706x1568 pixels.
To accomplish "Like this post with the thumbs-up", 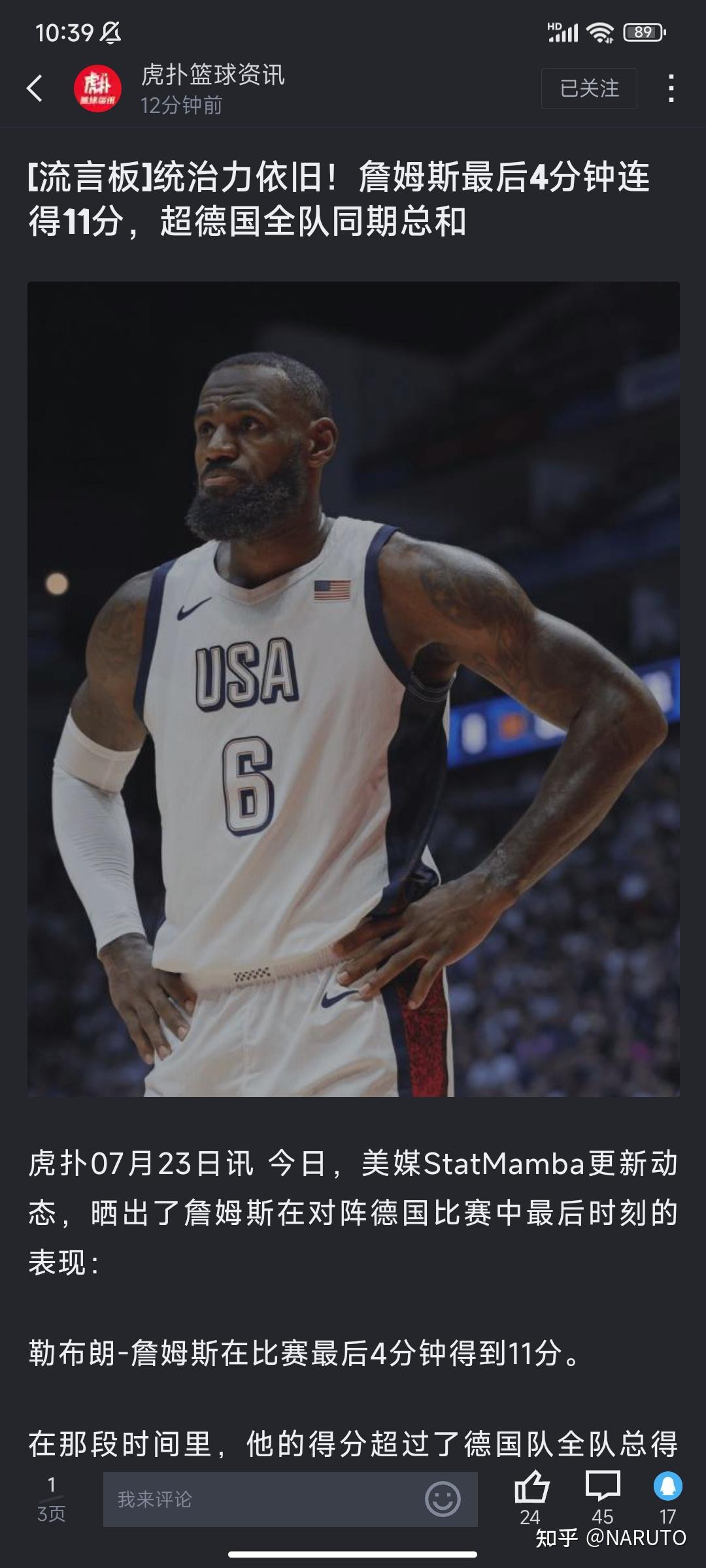I will (x=531, y=1488).
